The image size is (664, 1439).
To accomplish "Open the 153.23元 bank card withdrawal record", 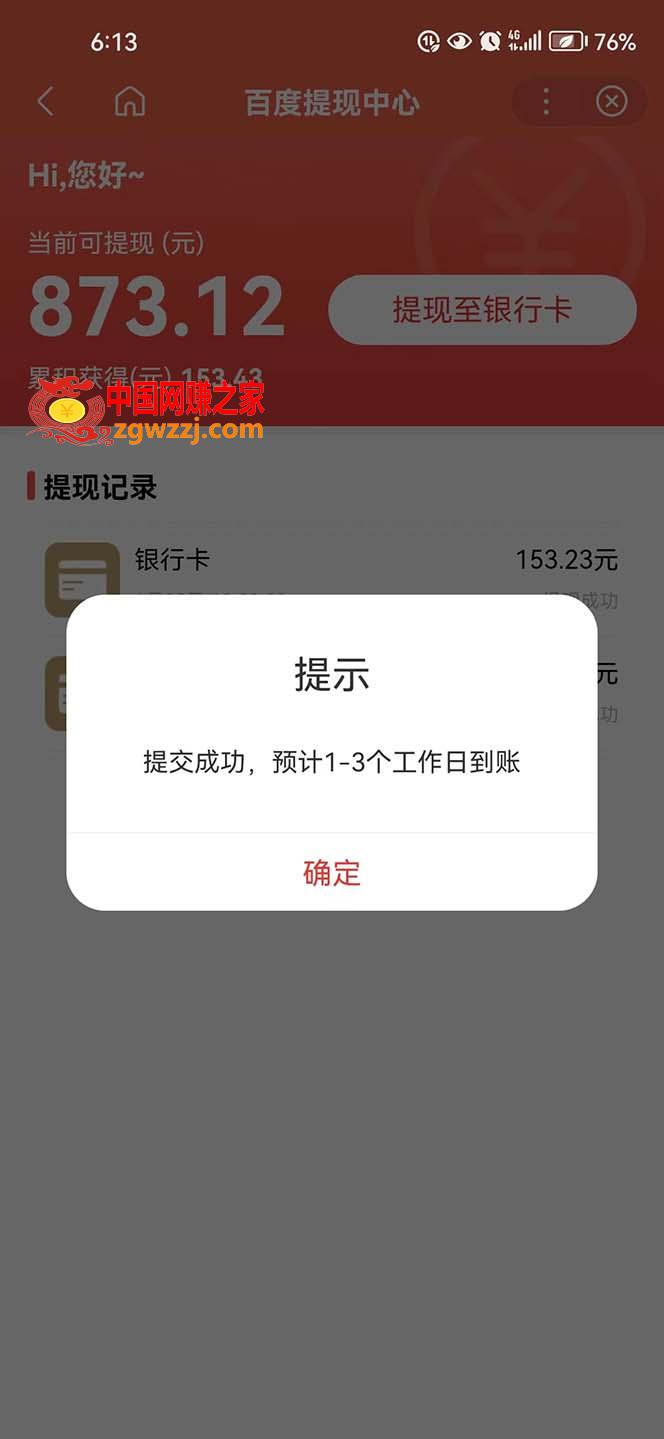I will 331,577.
